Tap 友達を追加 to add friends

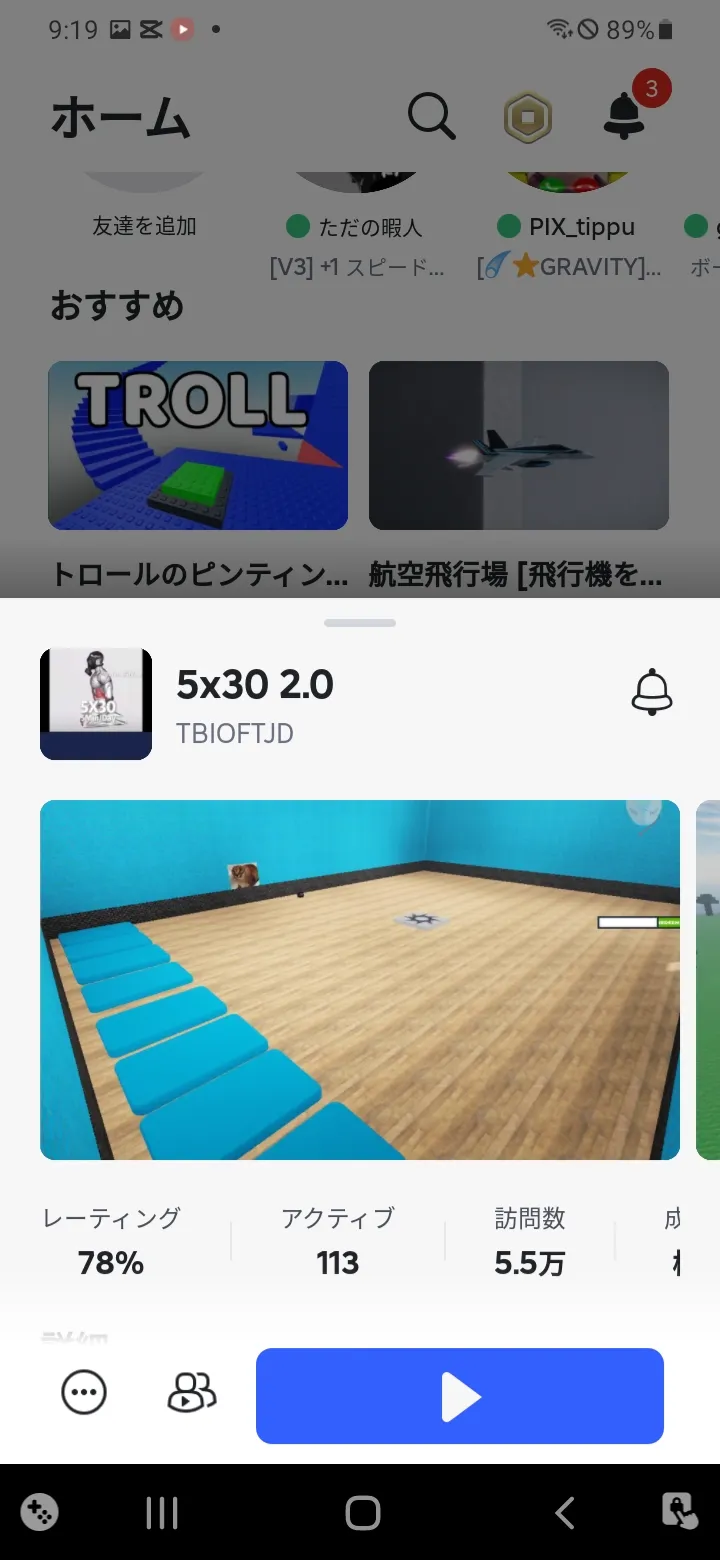coord(144,226)
